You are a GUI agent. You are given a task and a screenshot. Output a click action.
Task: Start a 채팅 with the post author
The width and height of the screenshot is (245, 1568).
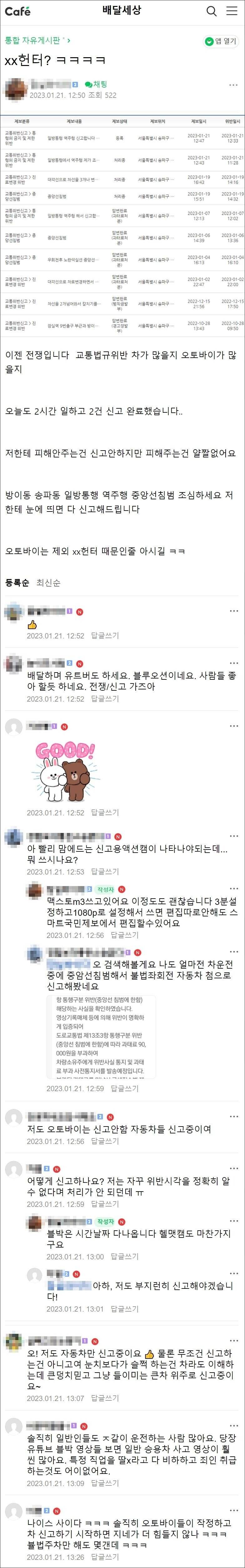pos(97,85)
